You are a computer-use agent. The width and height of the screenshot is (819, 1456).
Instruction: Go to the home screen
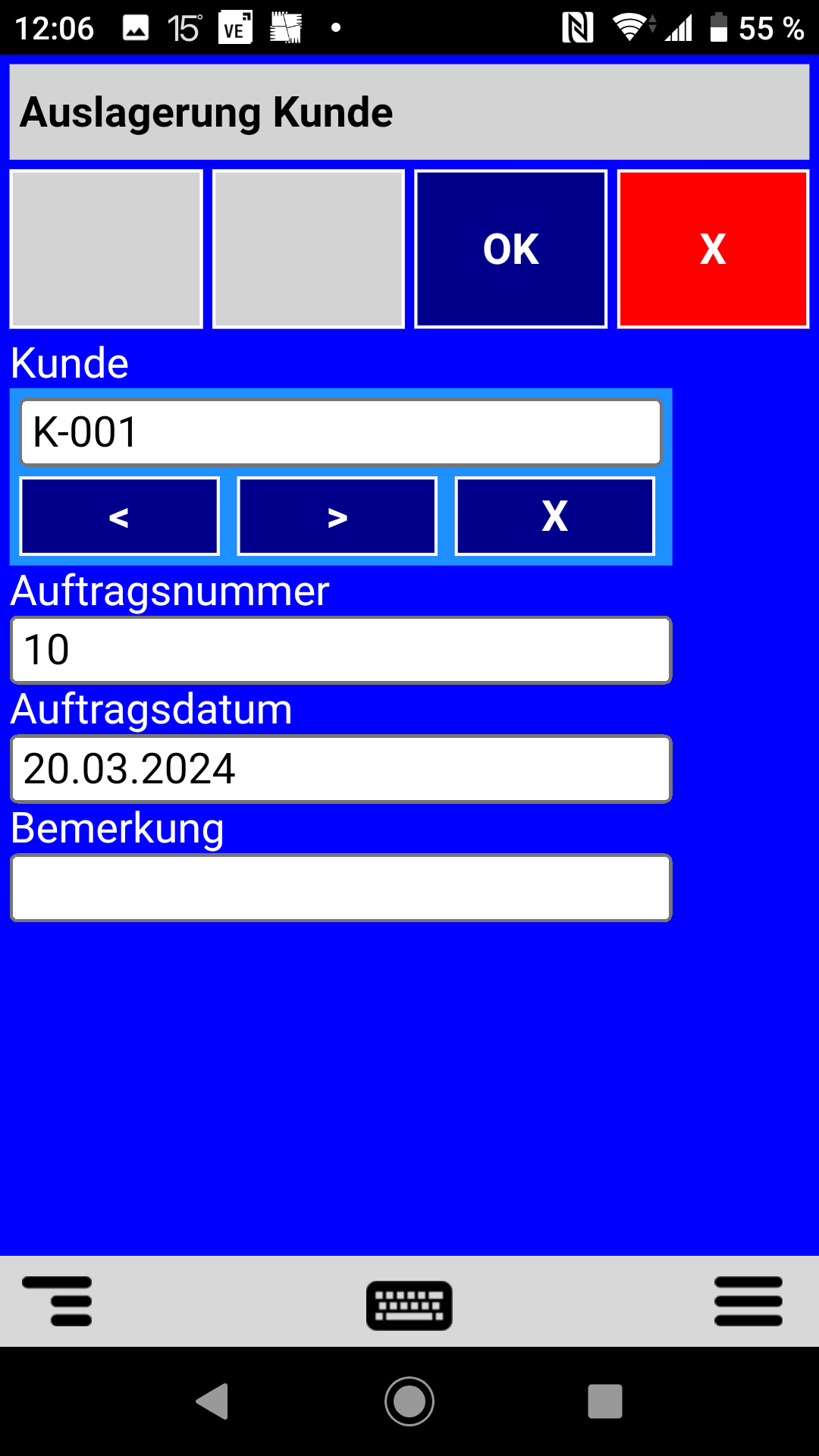tap(409, 1401)
